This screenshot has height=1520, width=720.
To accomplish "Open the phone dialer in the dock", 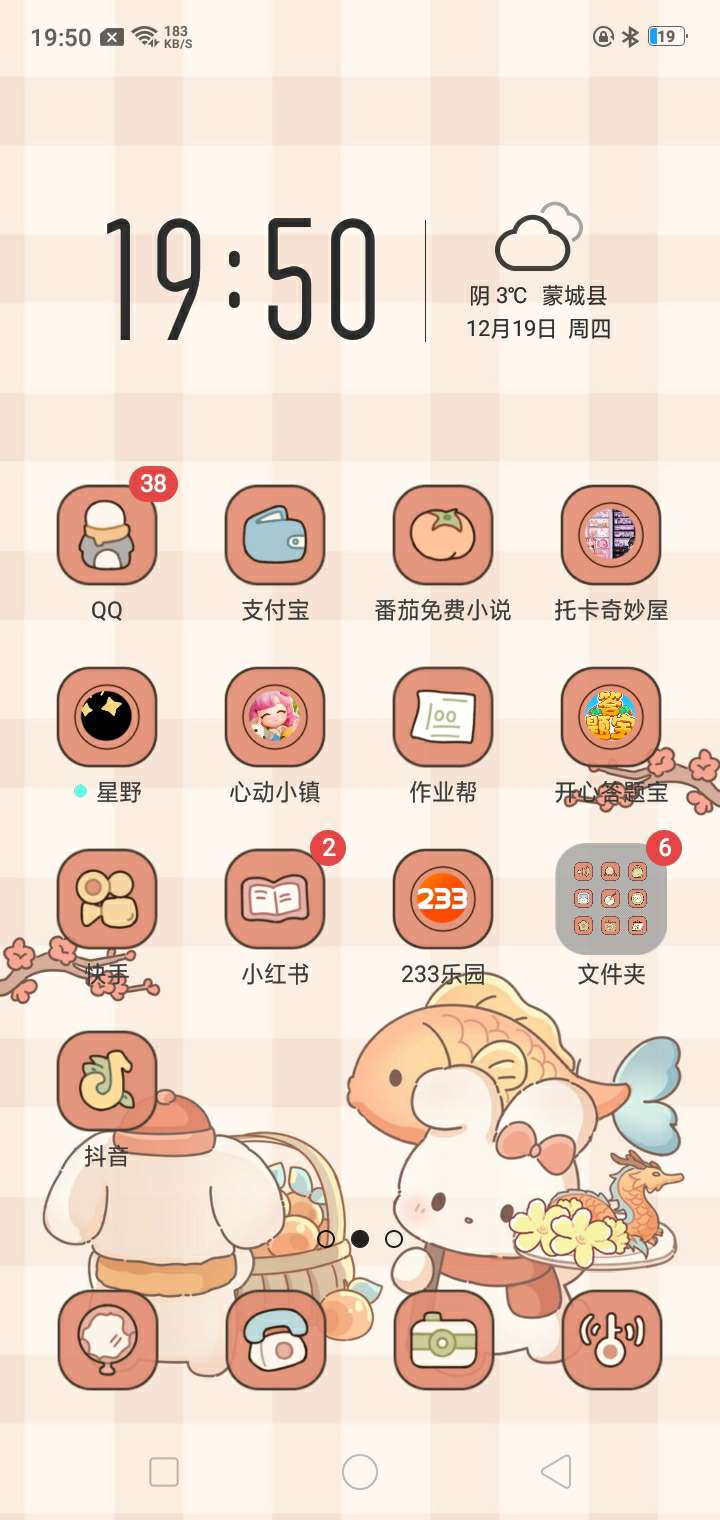I will pos(275,1340).
